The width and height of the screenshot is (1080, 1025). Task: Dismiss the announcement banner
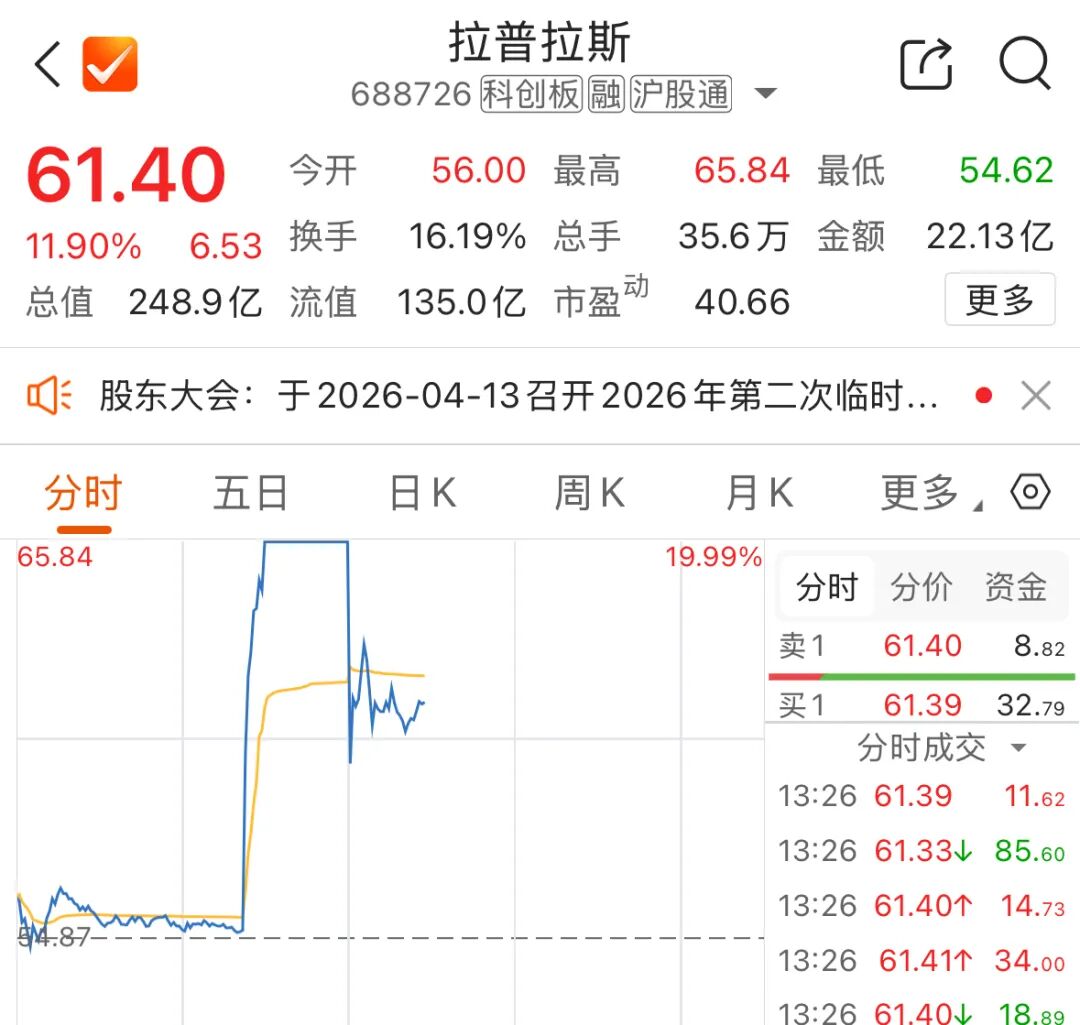pyautogui.click(x=1036, y=397)
